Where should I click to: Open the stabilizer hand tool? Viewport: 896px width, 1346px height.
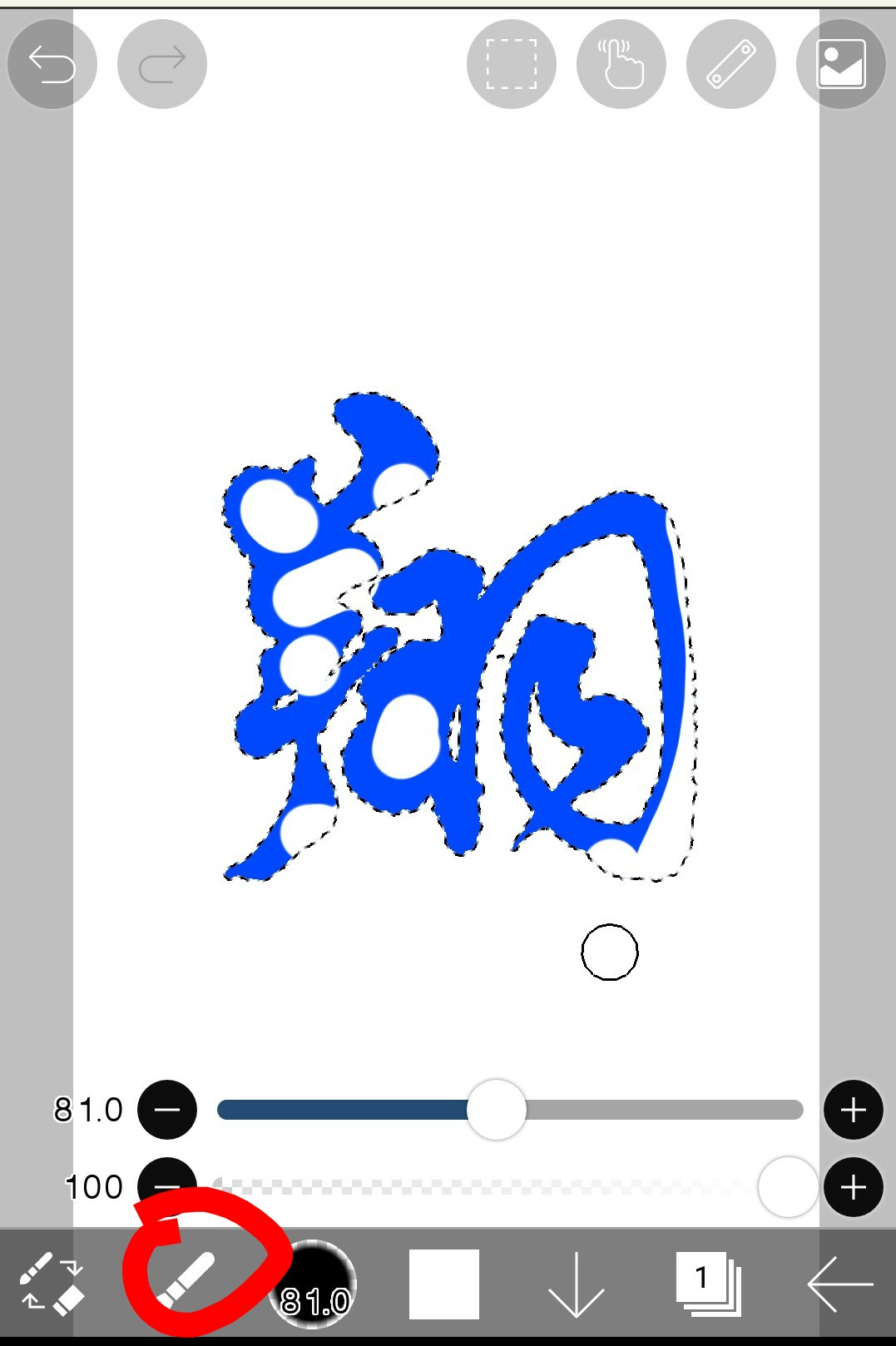pos(621,64)
